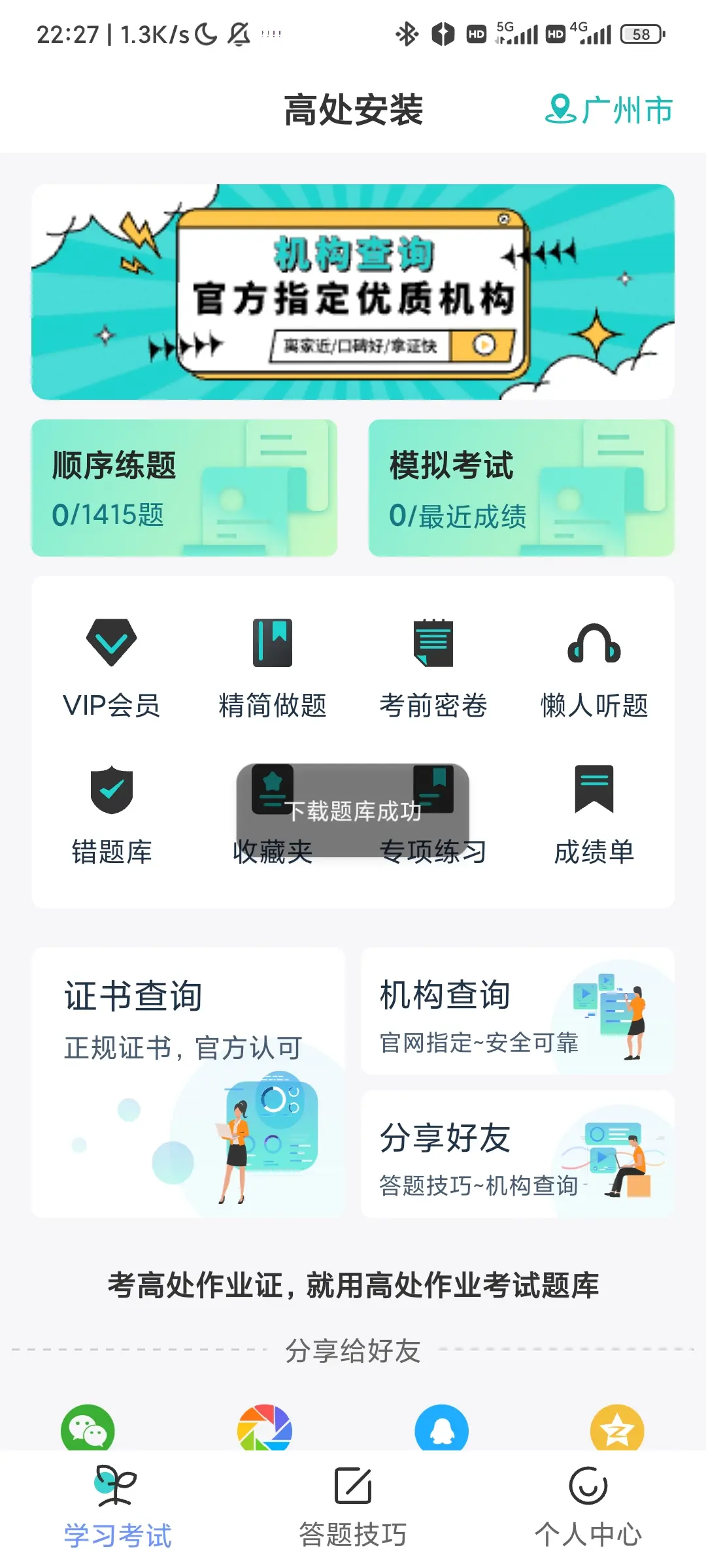Open the 错题库 wrong-question bank

point(112,815)
